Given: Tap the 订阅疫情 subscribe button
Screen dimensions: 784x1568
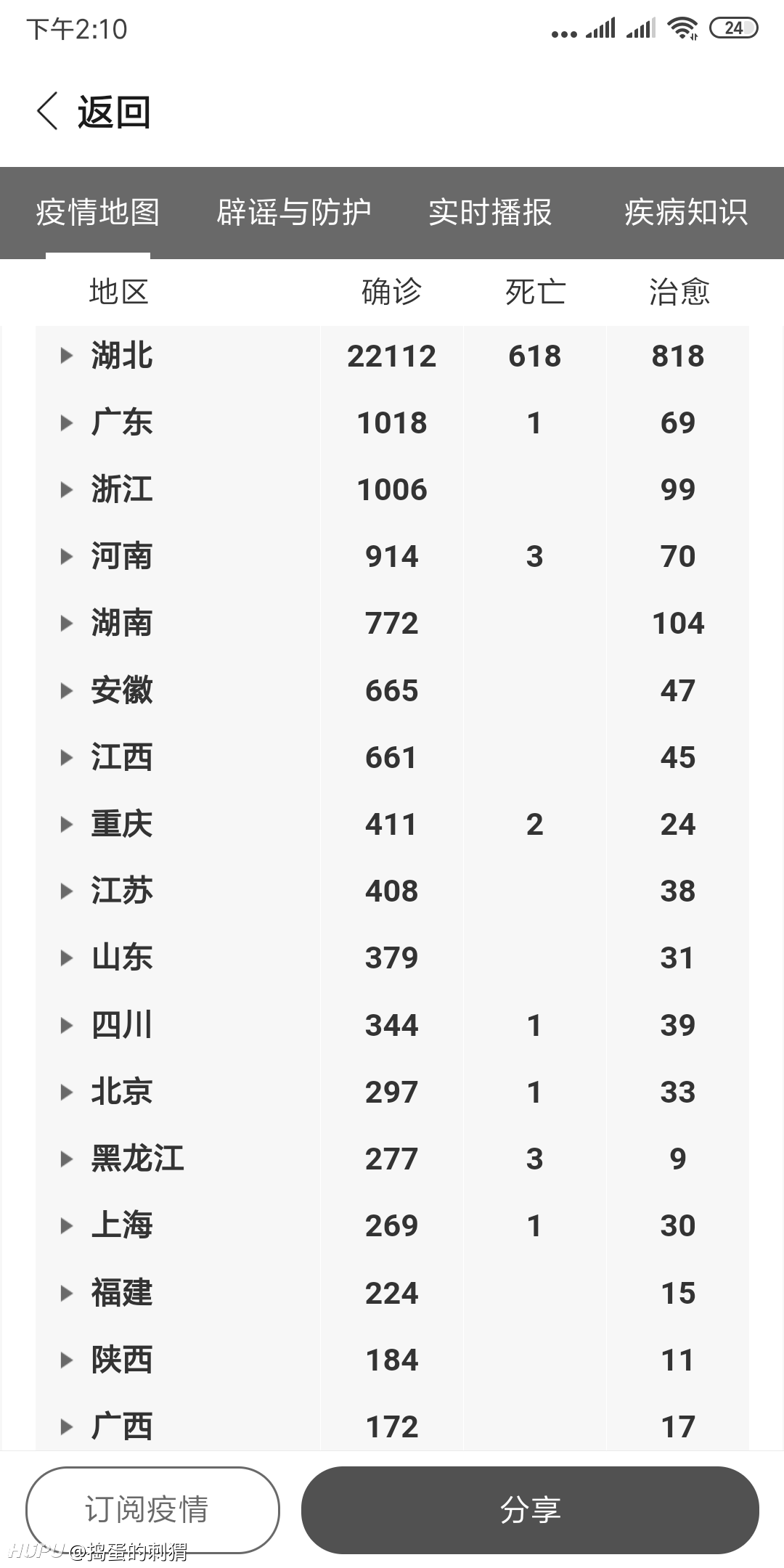Looking at the screenshot, I should point(152,1510).
